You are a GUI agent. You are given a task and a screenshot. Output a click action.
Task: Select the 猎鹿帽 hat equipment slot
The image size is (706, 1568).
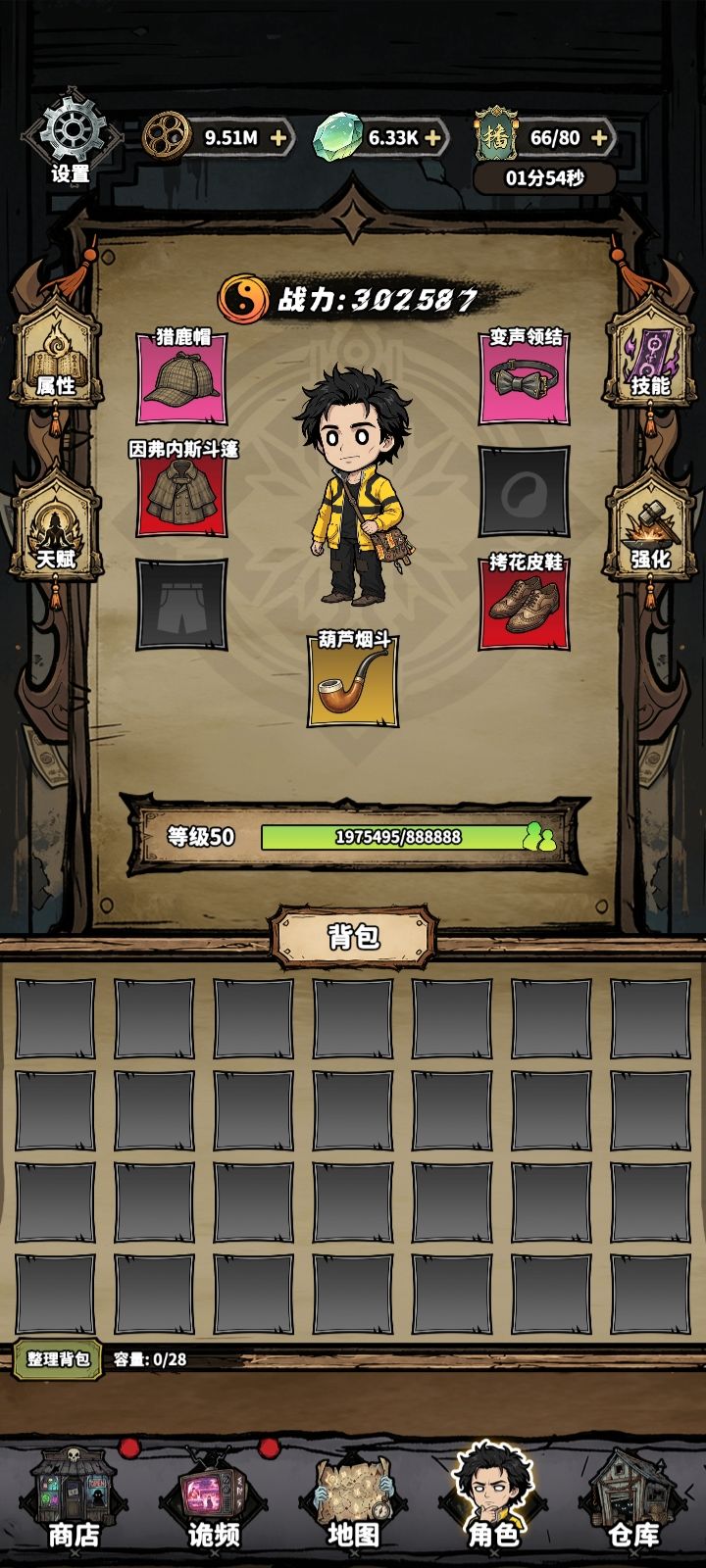pos(181,378)
